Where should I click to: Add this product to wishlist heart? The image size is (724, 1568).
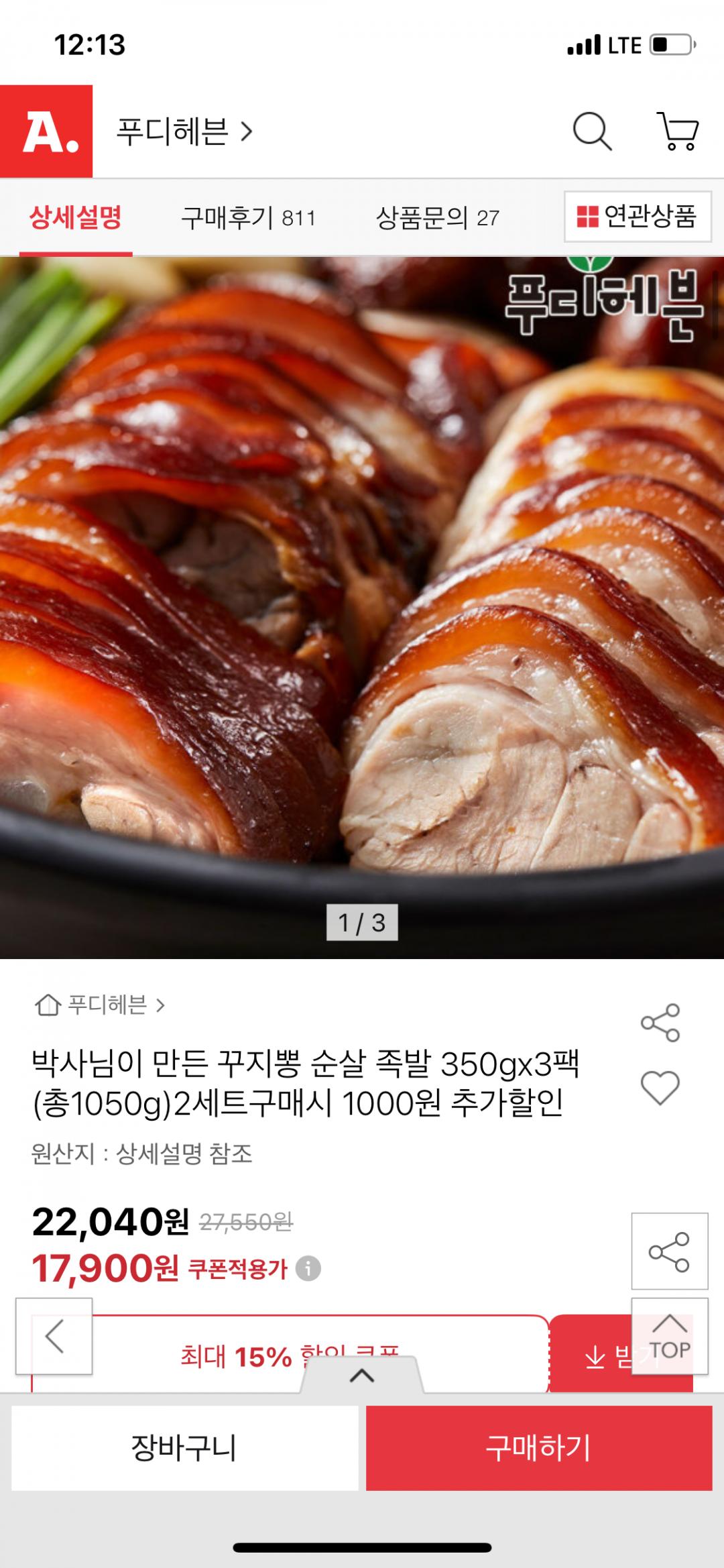coord(660,1087)
